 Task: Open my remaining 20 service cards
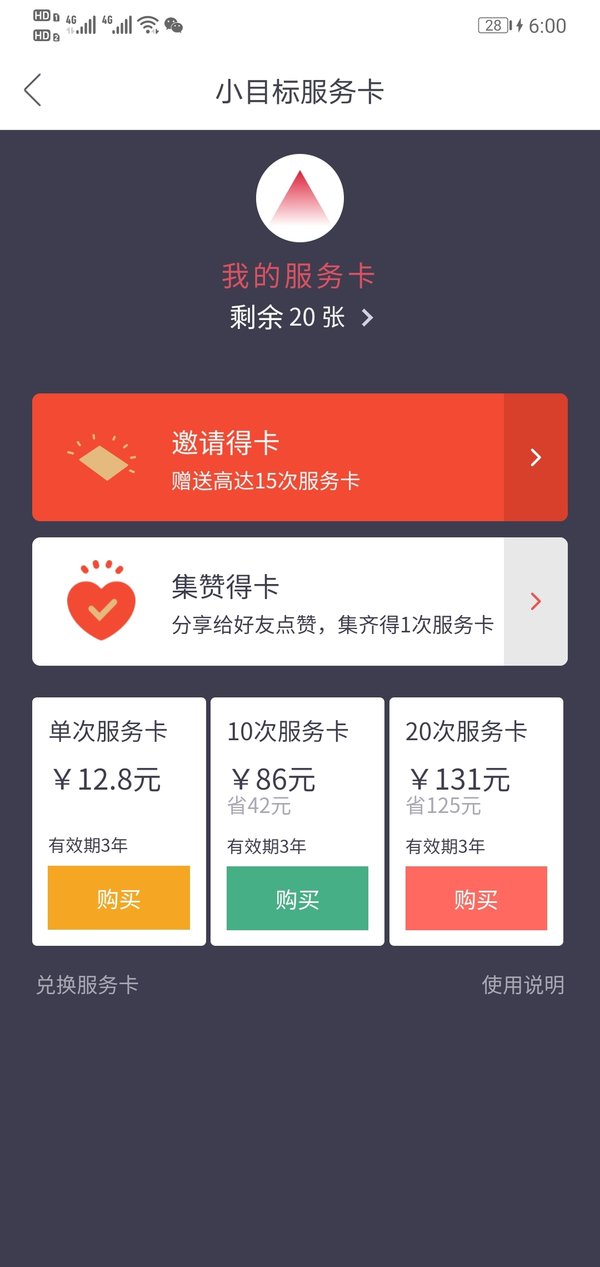click(301, 317)
